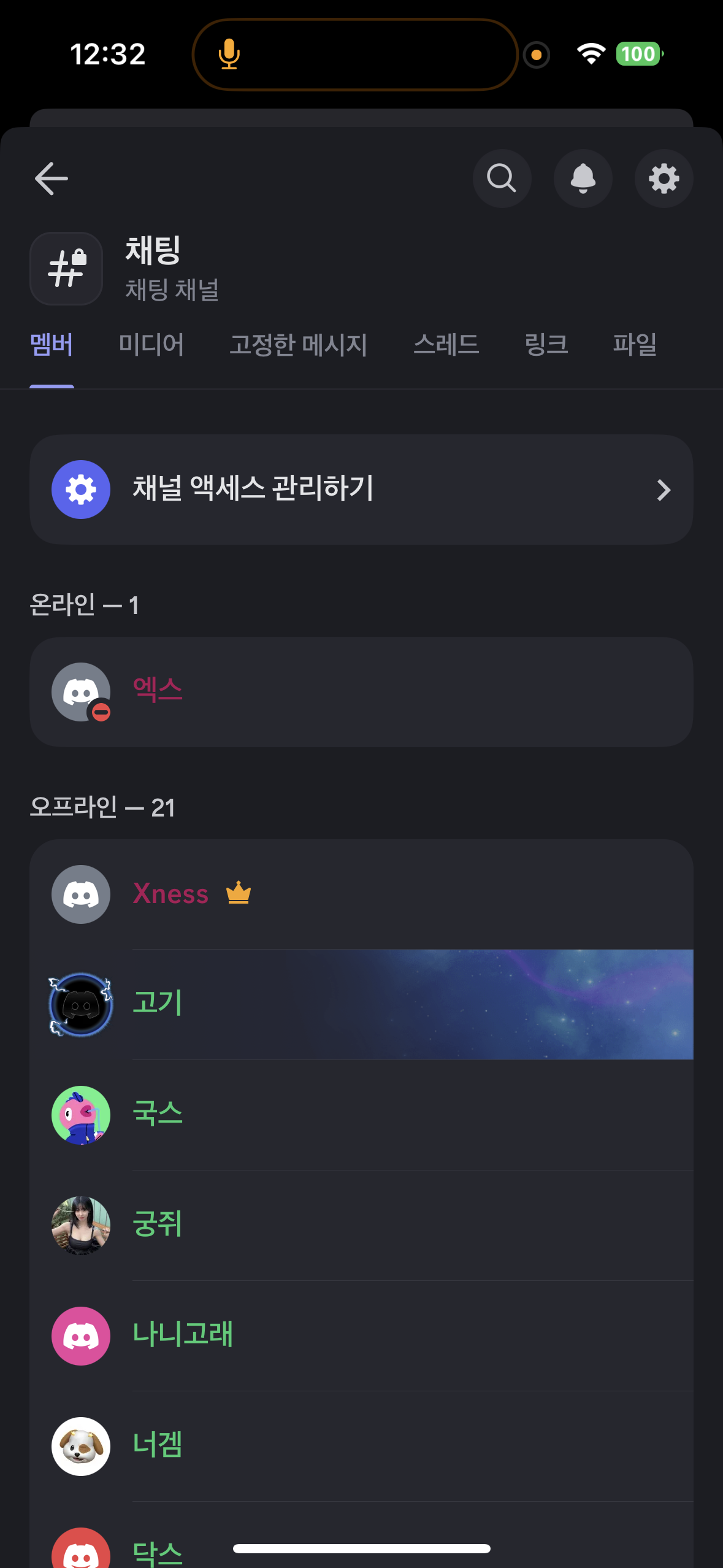Open online member 엑스's profile

pyautogui.click(x=361, y=691)
